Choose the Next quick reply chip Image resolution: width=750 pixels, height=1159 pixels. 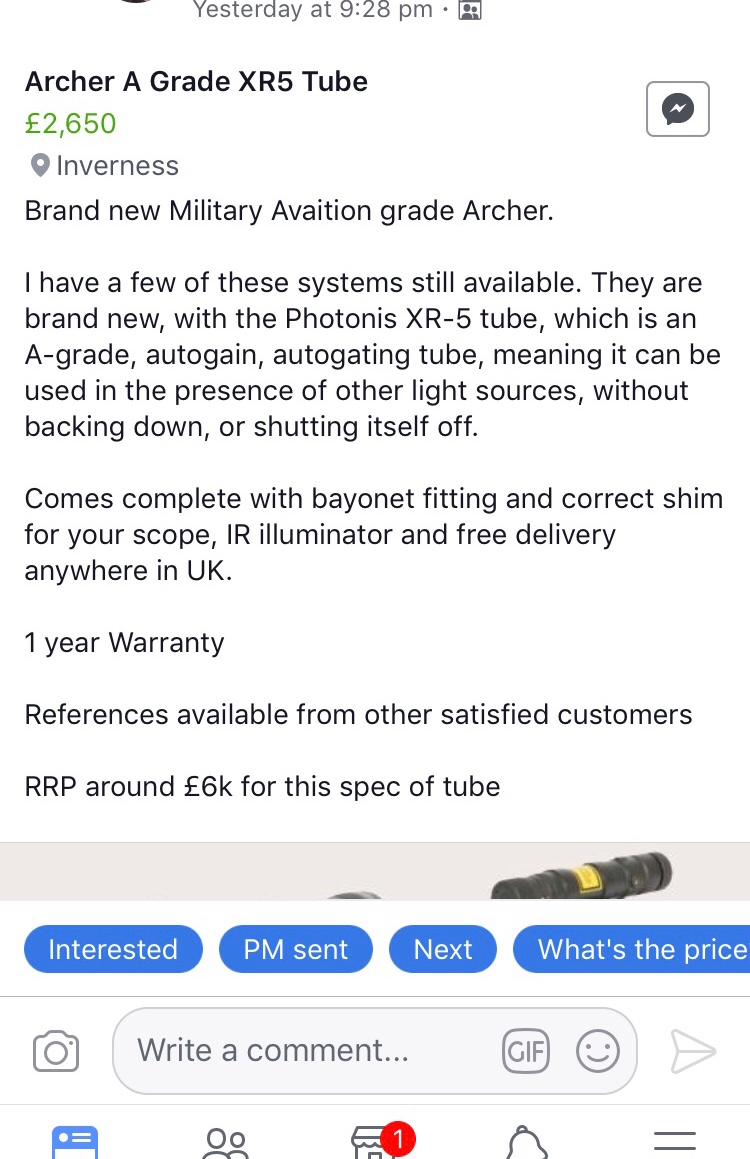(x=443, y=949)
